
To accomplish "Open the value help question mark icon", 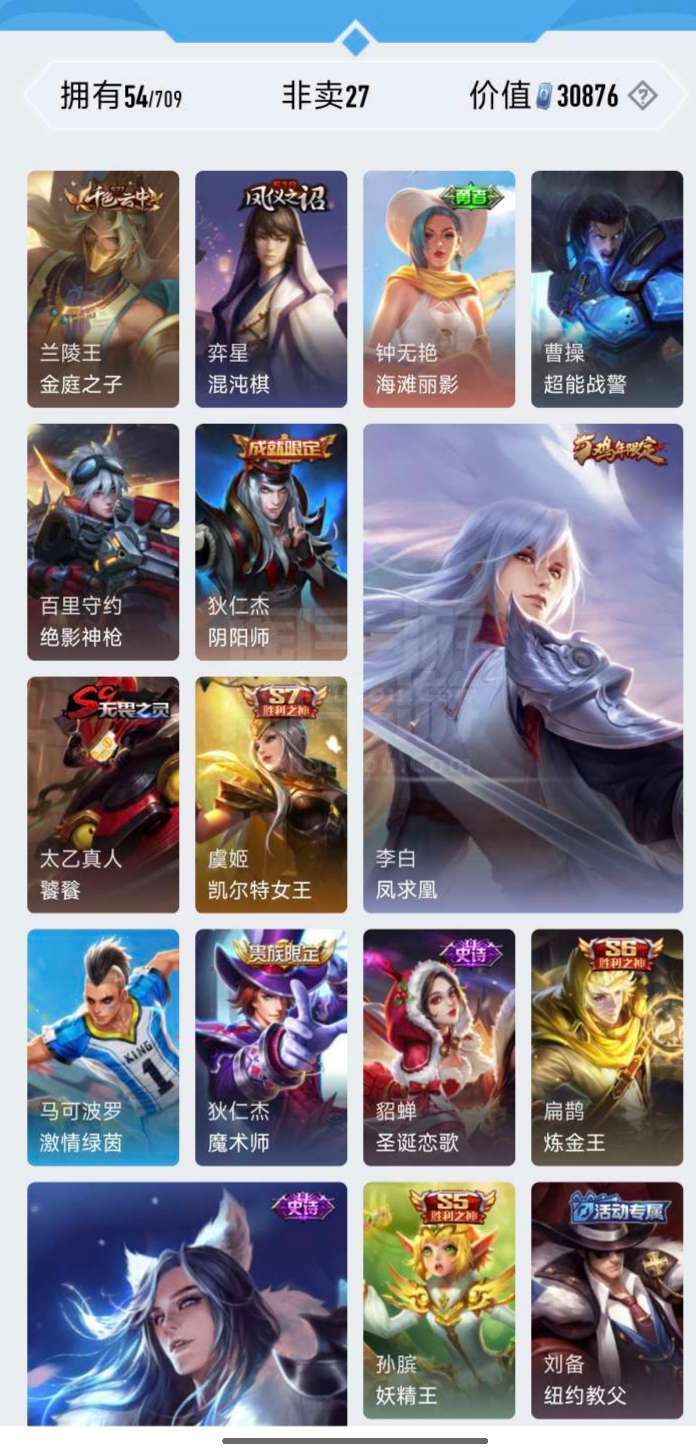I will click(642, 96).
